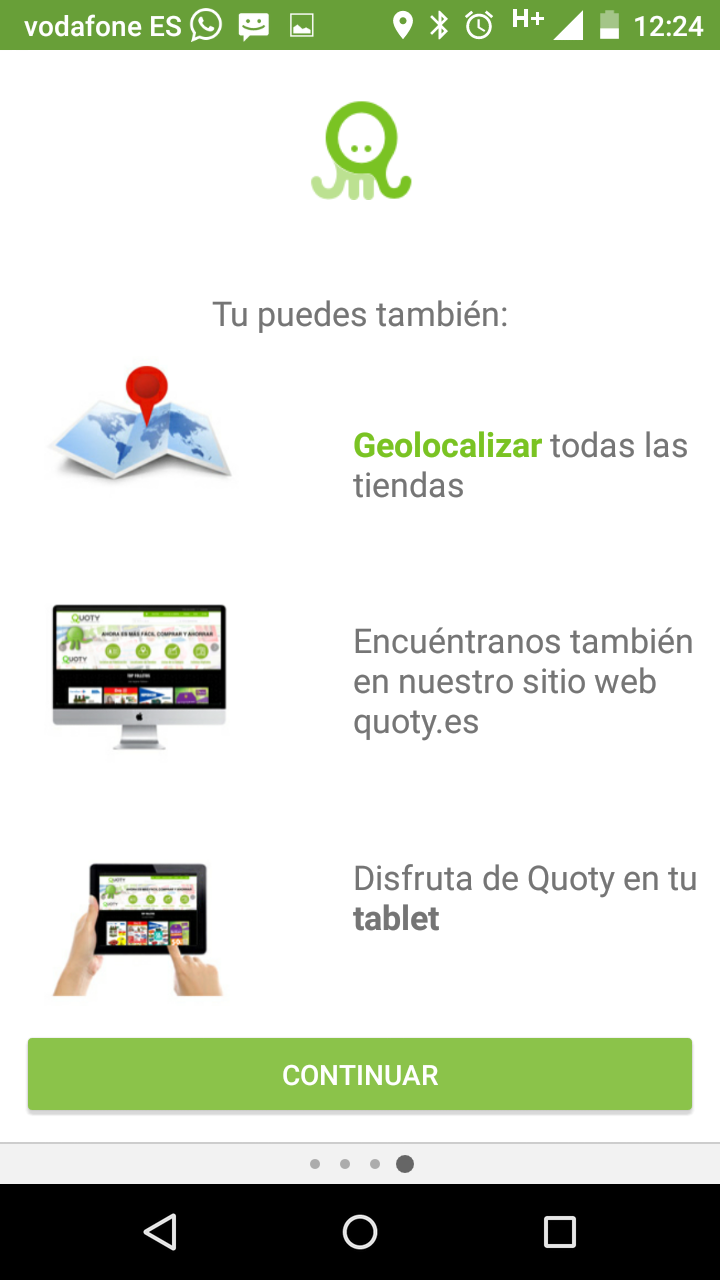Screen dimensions: 720x1280
Task: Tap the CONTINUAR button
Action: click(360, 1074)
